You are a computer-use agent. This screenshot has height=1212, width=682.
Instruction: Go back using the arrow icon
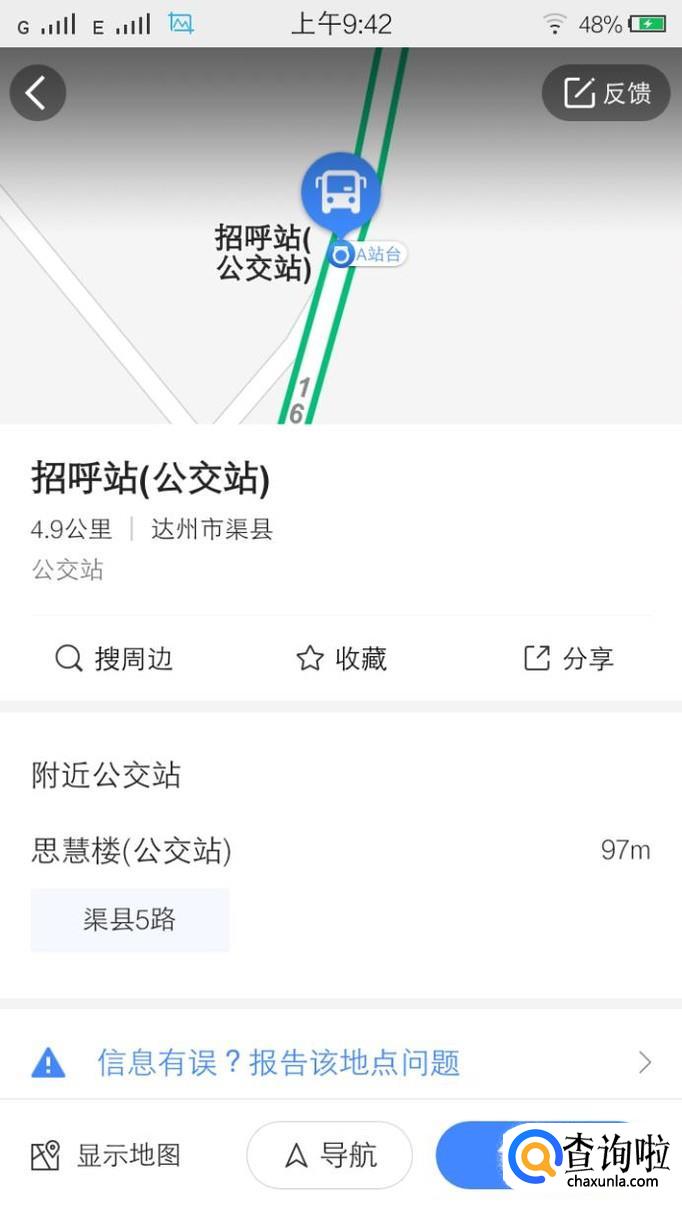[x=37, y=93]
